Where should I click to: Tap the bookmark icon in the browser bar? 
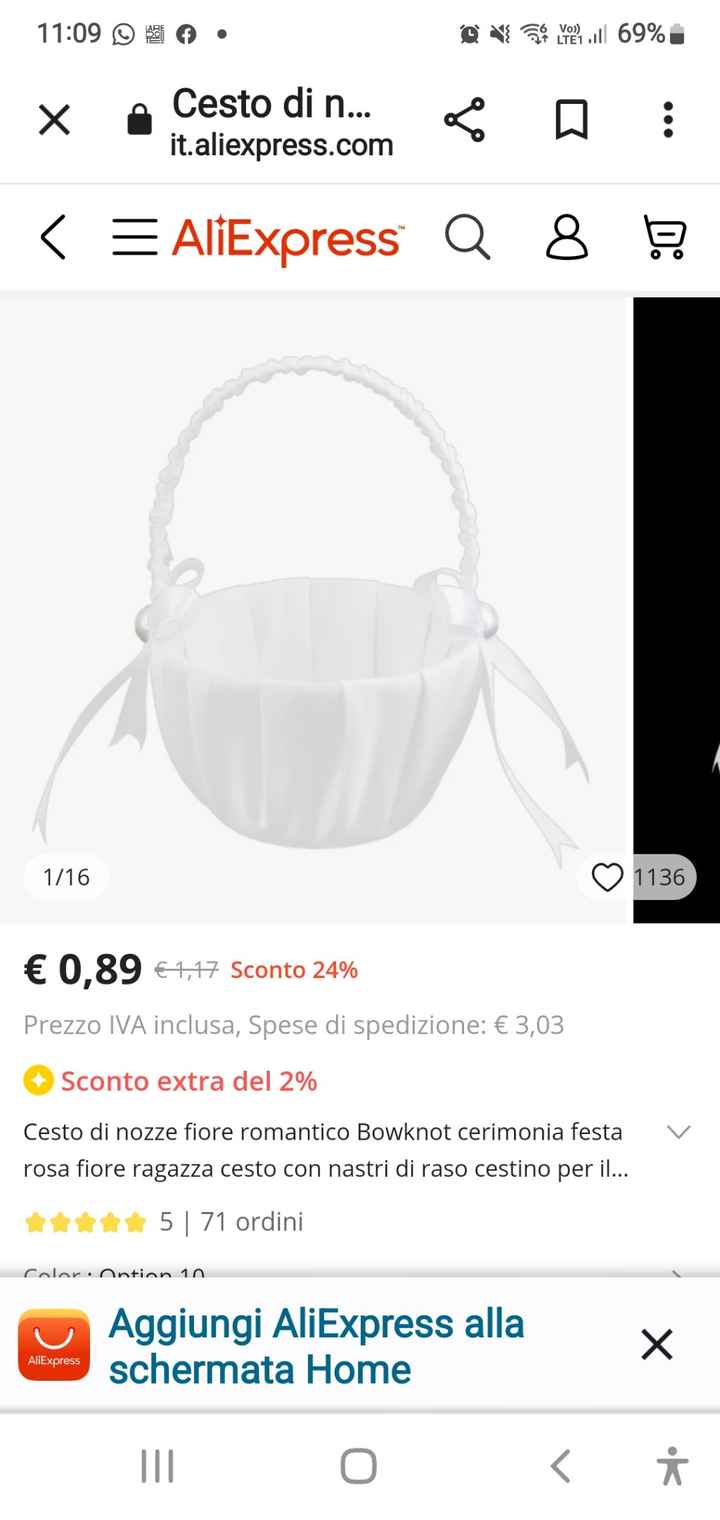point(571,119)
